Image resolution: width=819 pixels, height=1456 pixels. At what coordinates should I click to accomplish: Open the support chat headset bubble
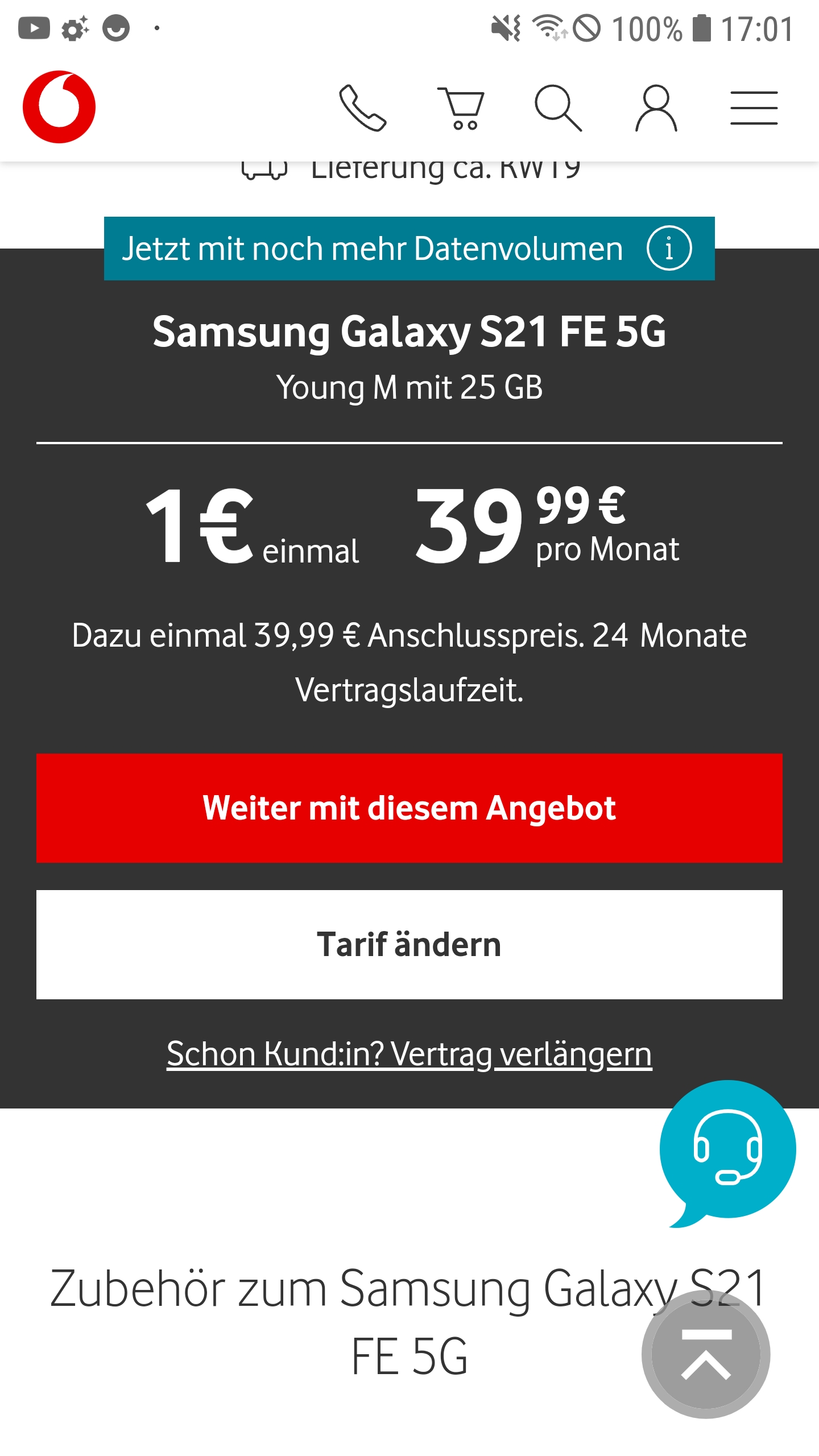coord(727,1150)
